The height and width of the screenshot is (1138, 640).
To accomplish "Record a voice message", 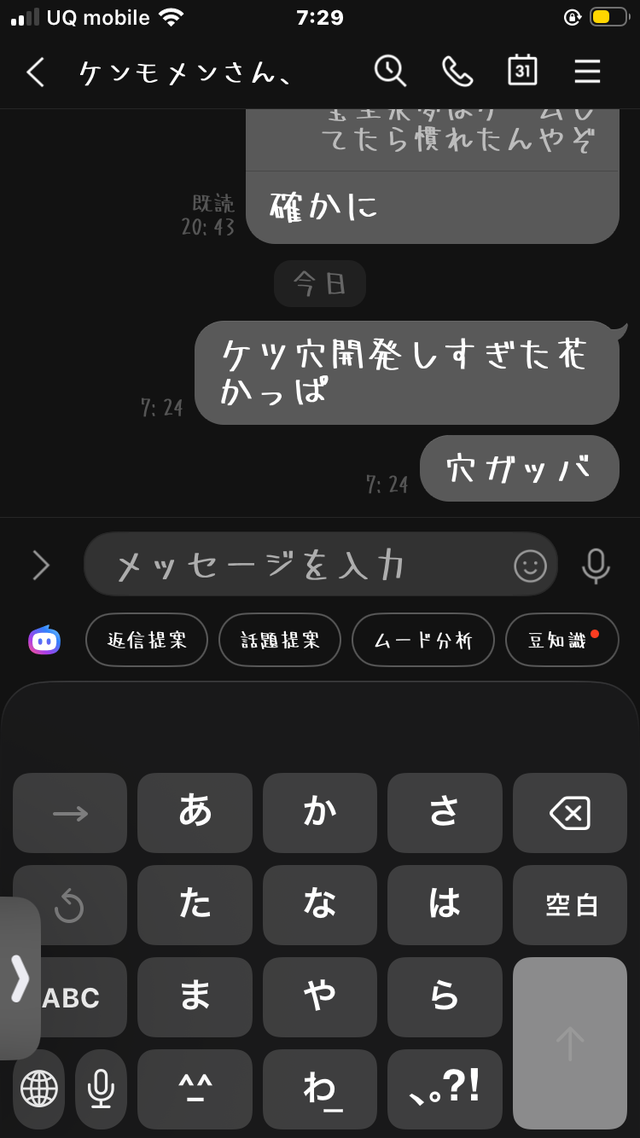I will pos(596,566).
